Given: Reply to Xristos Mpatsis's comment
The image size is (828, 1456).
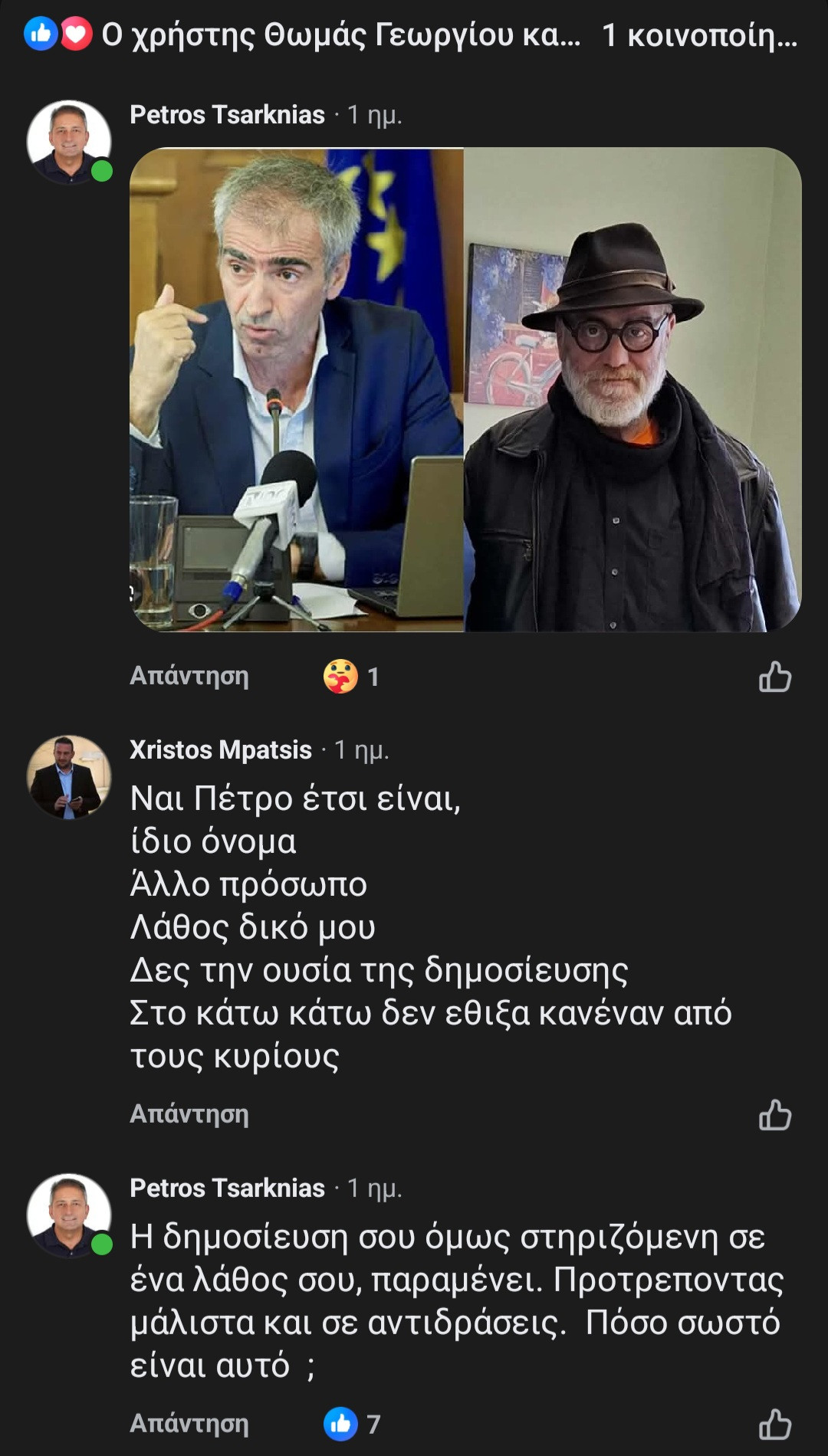Looking at the screenshot, I should tap(189, 1114).
